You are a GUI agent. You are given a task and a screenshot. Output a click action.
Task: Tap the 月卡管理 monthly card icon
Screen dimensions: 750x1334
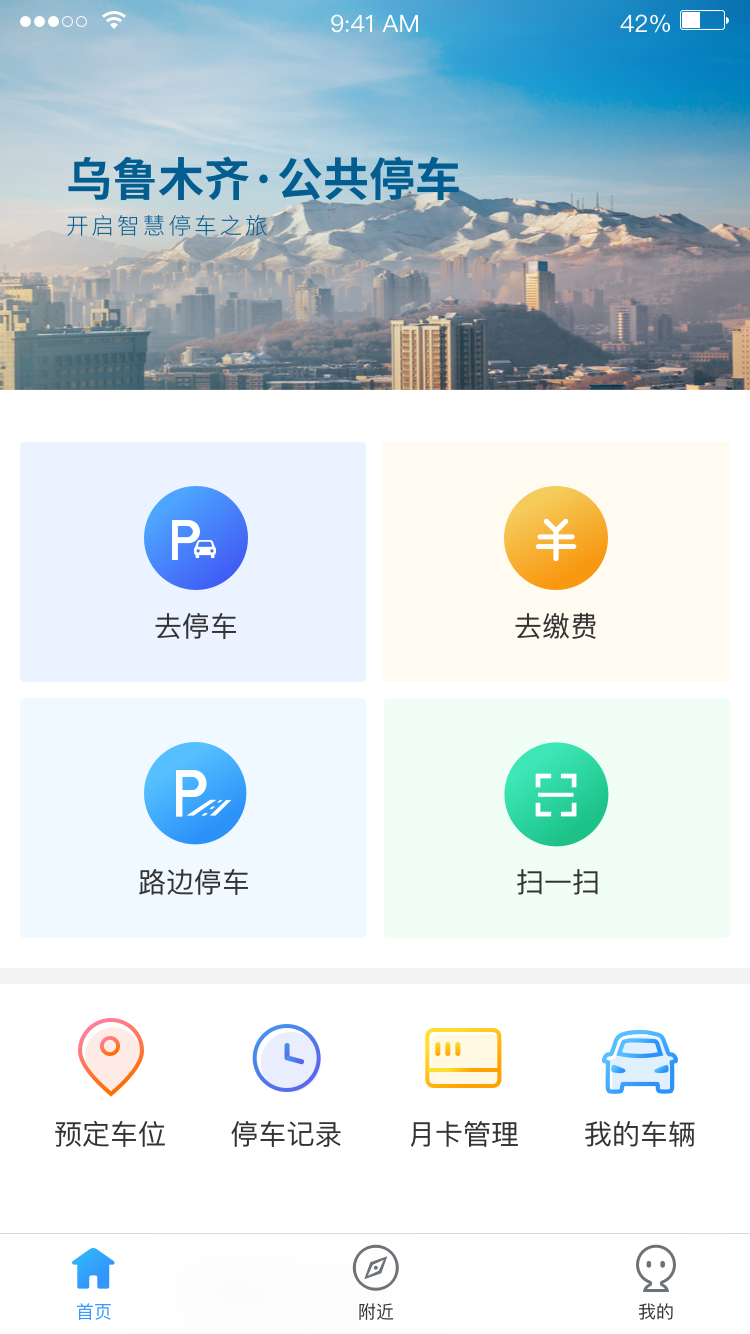click(464, 1057)
